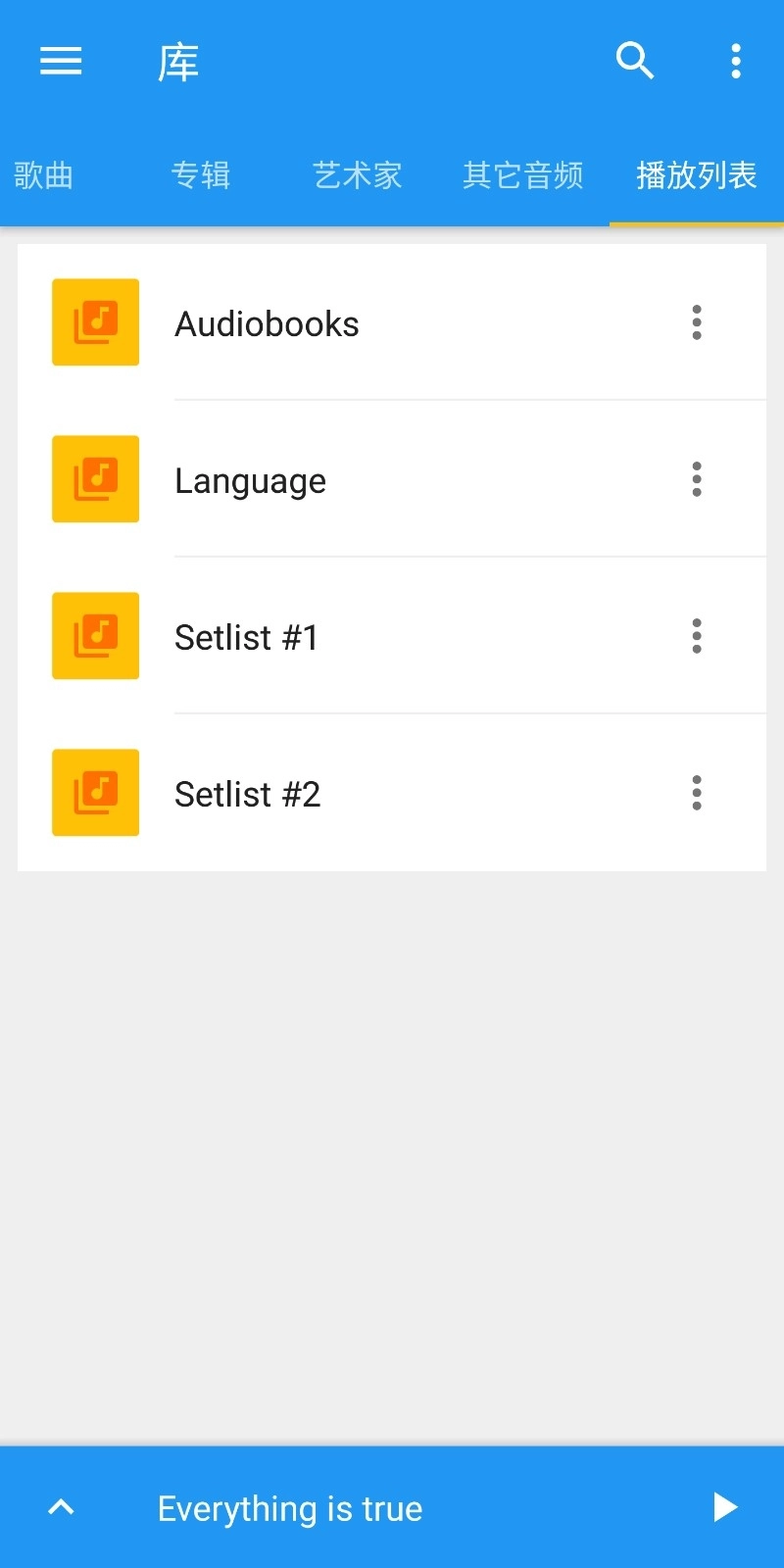The image size is (784, 1568).
Task: Switch to the 歌曲 tab
Action: [x=44, y=176]
